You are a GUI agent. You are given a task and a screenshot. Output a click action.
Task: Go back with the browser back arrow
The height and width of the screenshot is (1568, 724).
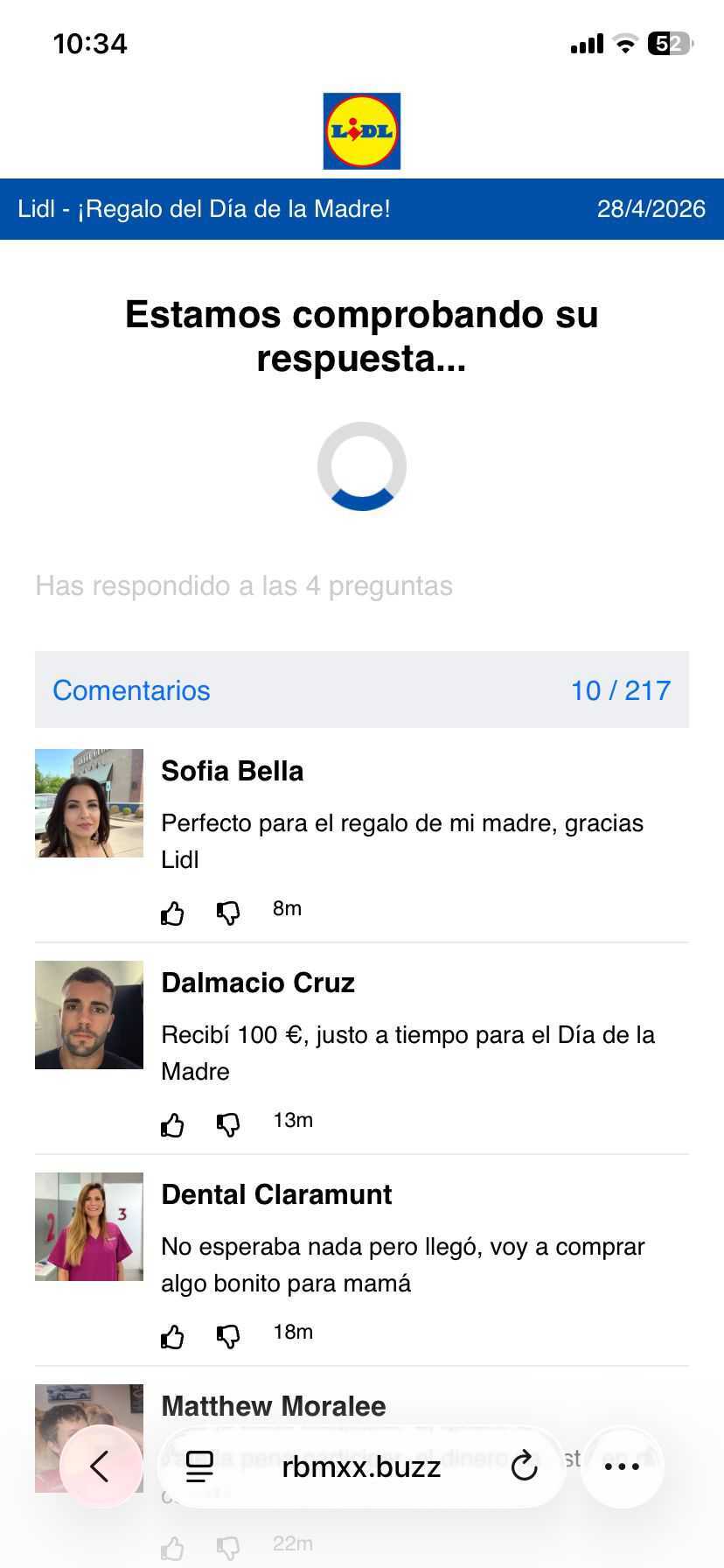[101, 1466]
